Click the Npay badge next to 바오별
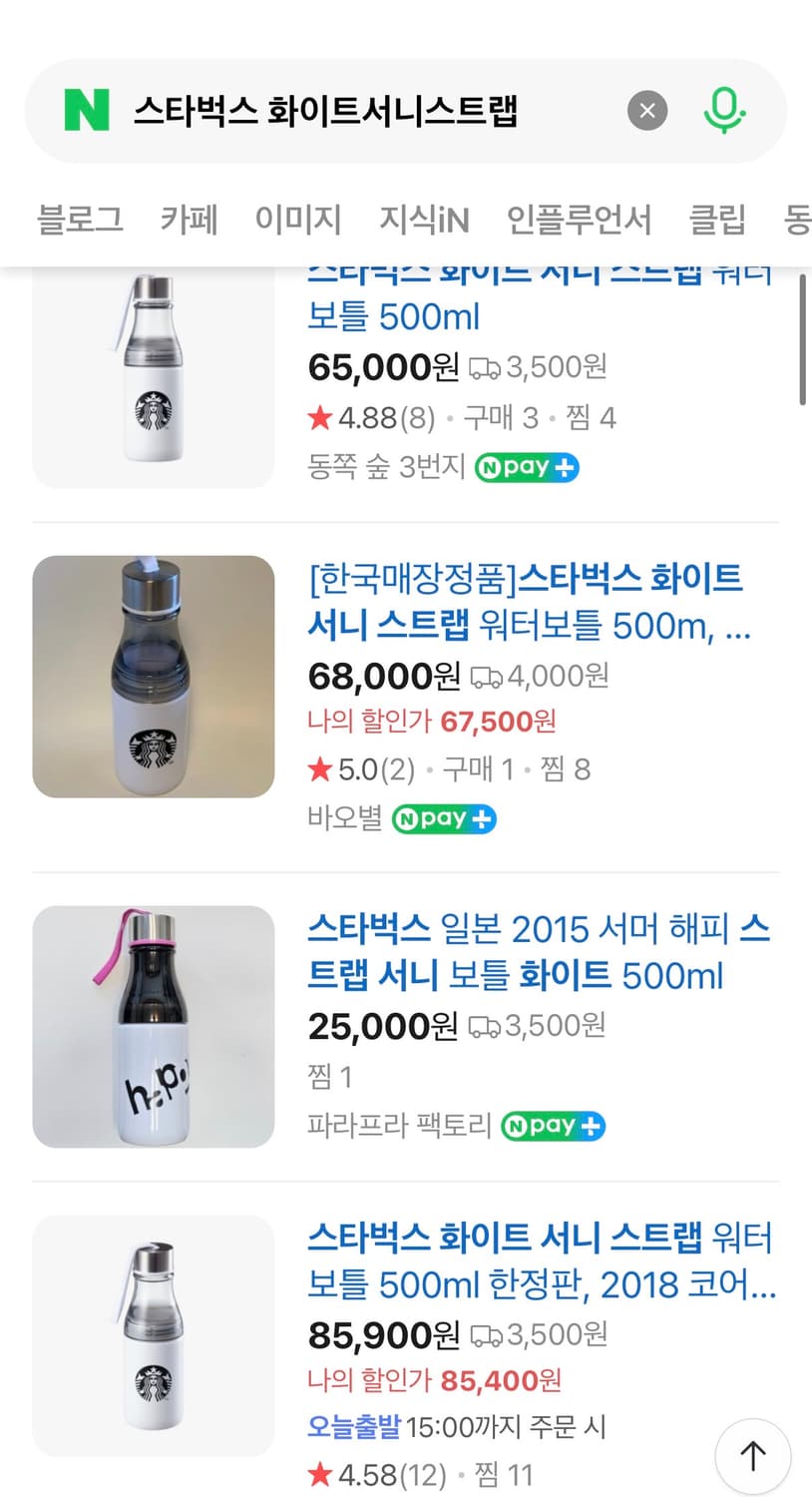 444,818
